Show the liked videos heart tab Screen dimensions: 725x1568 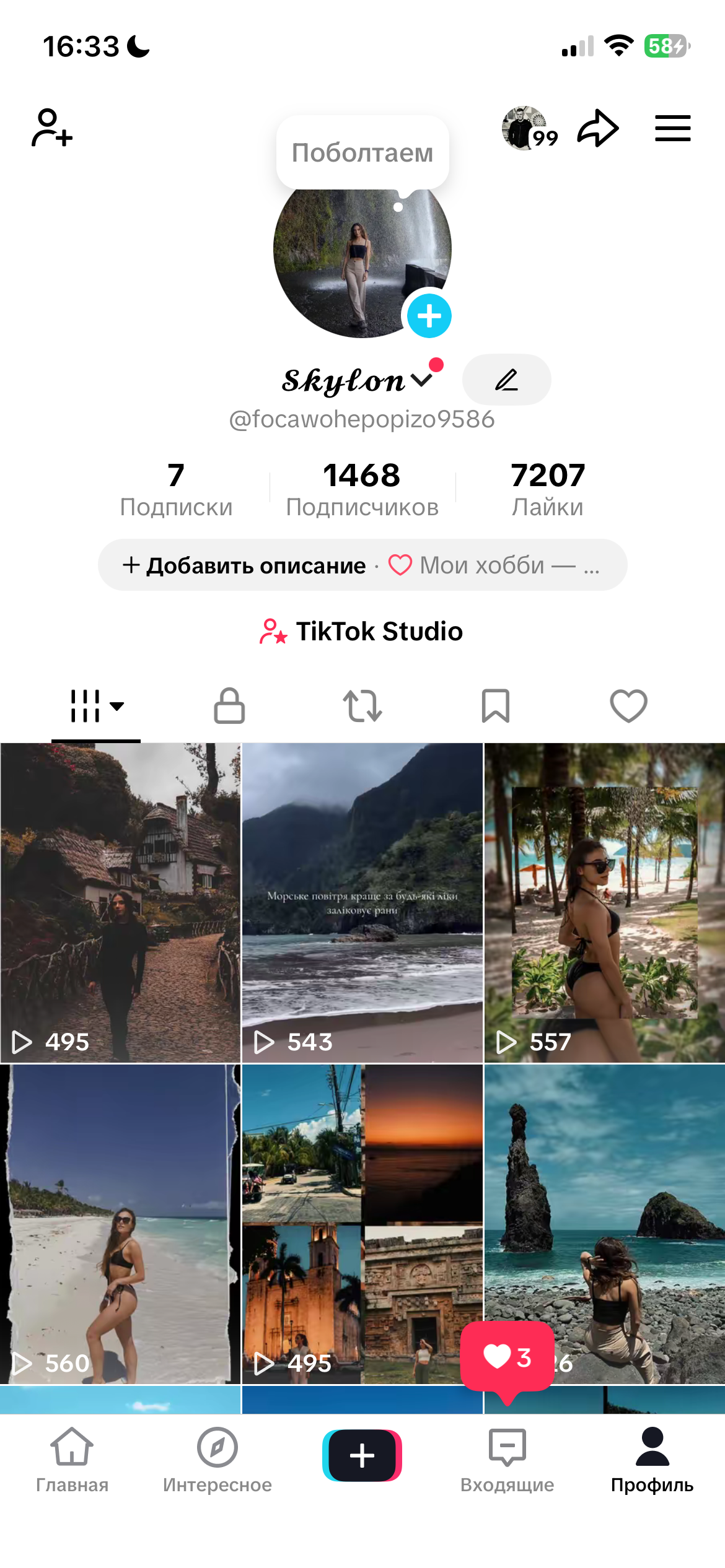click(x=628, y=706)
